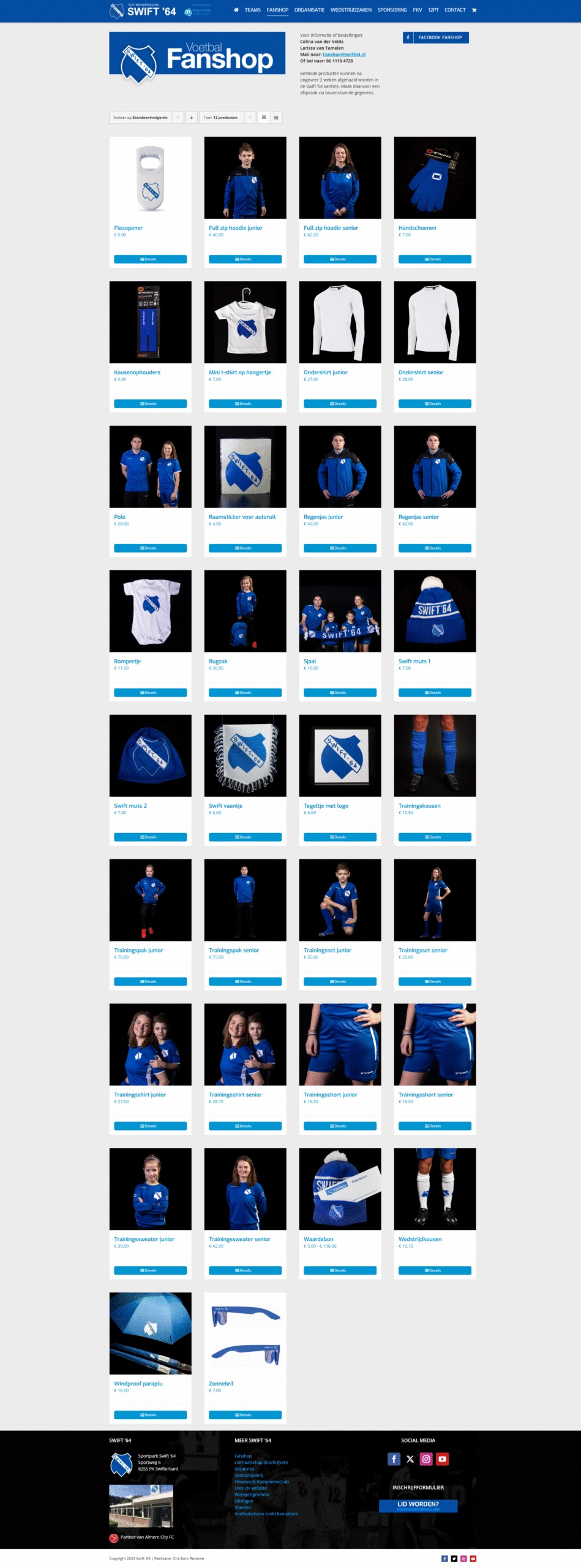Screen dimensions: 581x1568
Task: Expand the Sorteer op Standaardvolgorde dropdown
Action: (146, 118)
